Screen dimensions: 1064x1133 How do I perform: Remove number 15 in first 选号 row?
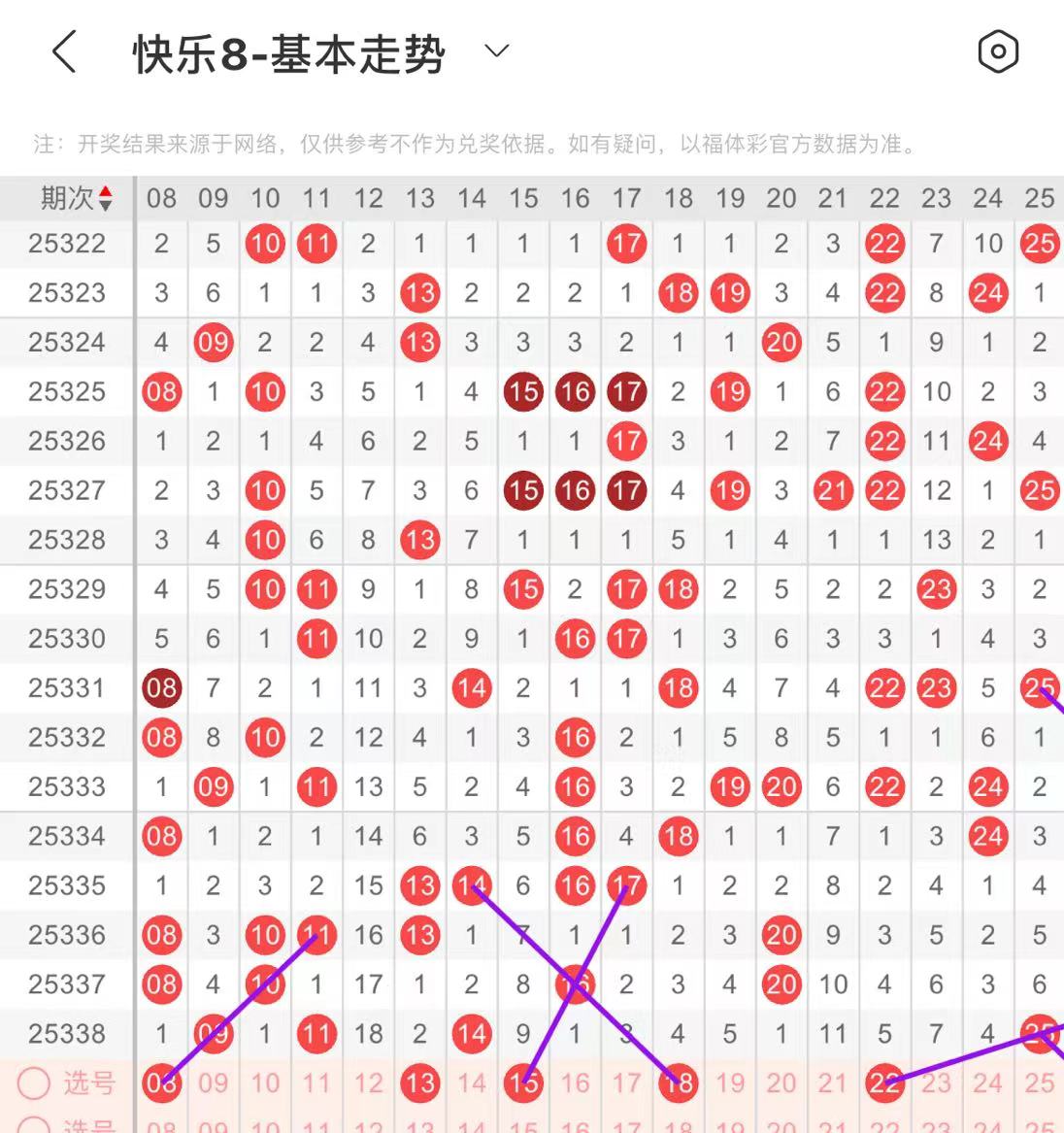click(x=523, y=1083)
